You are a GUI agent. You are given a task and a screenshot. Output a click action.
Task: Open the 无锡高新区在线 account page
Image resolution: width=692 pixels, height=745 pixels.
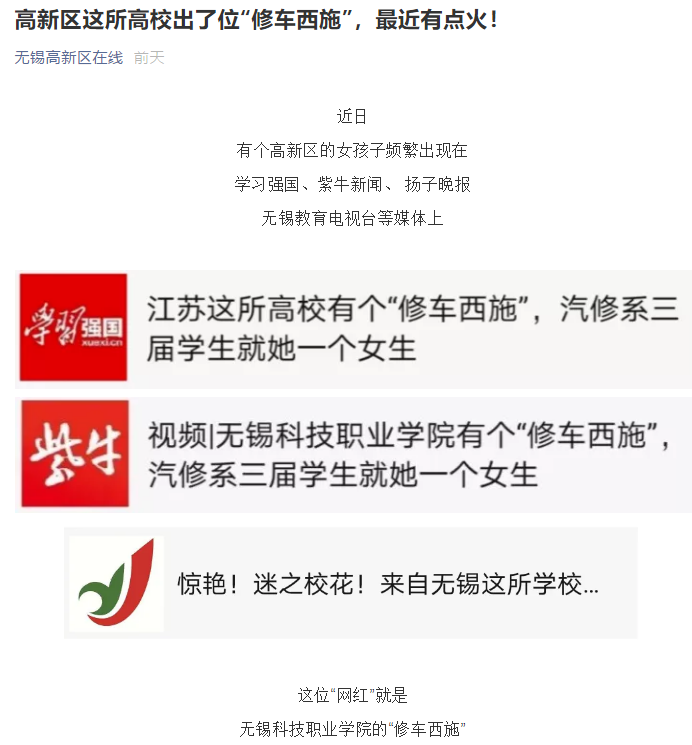68,58
